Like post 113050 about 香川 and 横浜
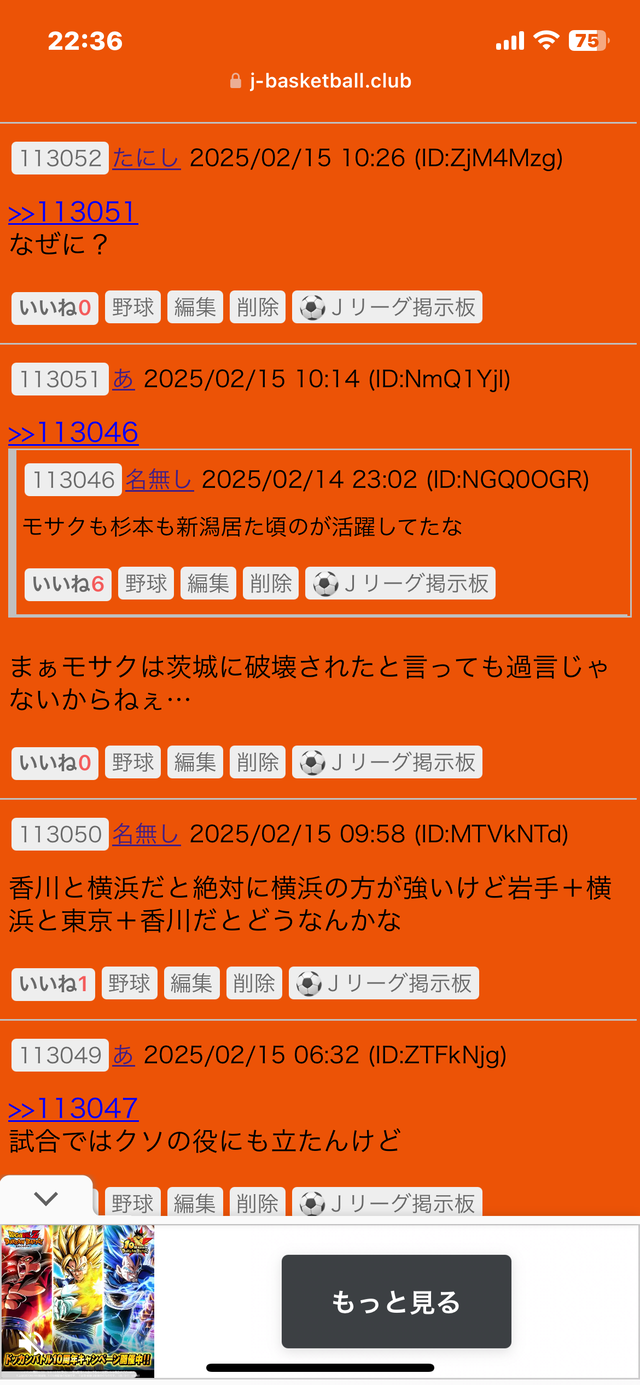640x1385 pixels. [54, 984]
